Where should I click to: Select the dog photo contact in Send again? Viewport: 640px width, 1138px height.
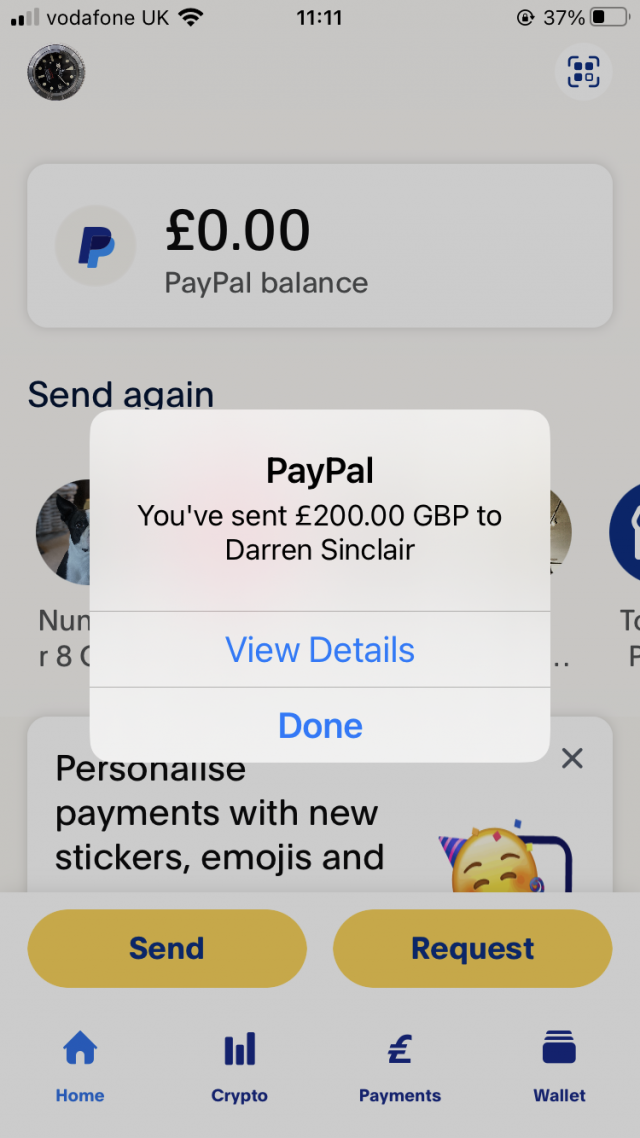coord(66,532)
